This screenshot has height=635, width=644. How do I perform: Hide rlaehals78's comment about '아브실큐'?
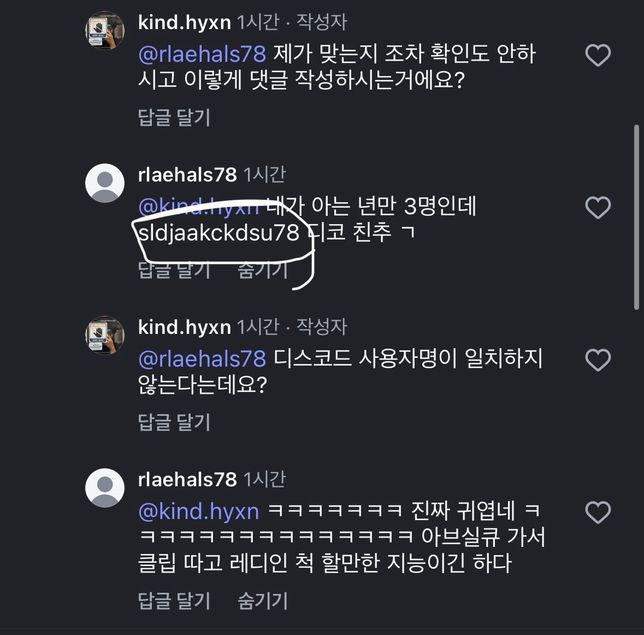(262, 600)
